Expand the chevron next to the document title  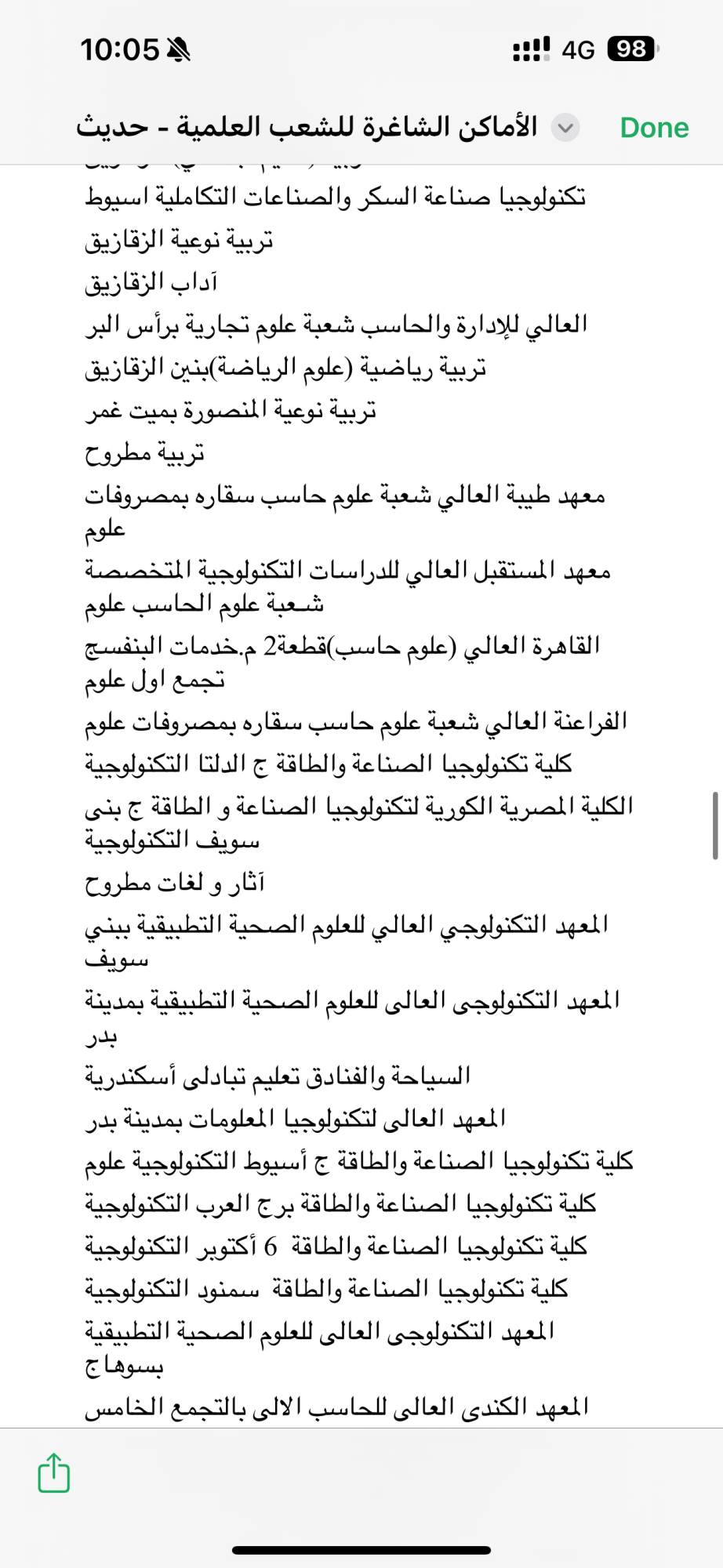565,127
